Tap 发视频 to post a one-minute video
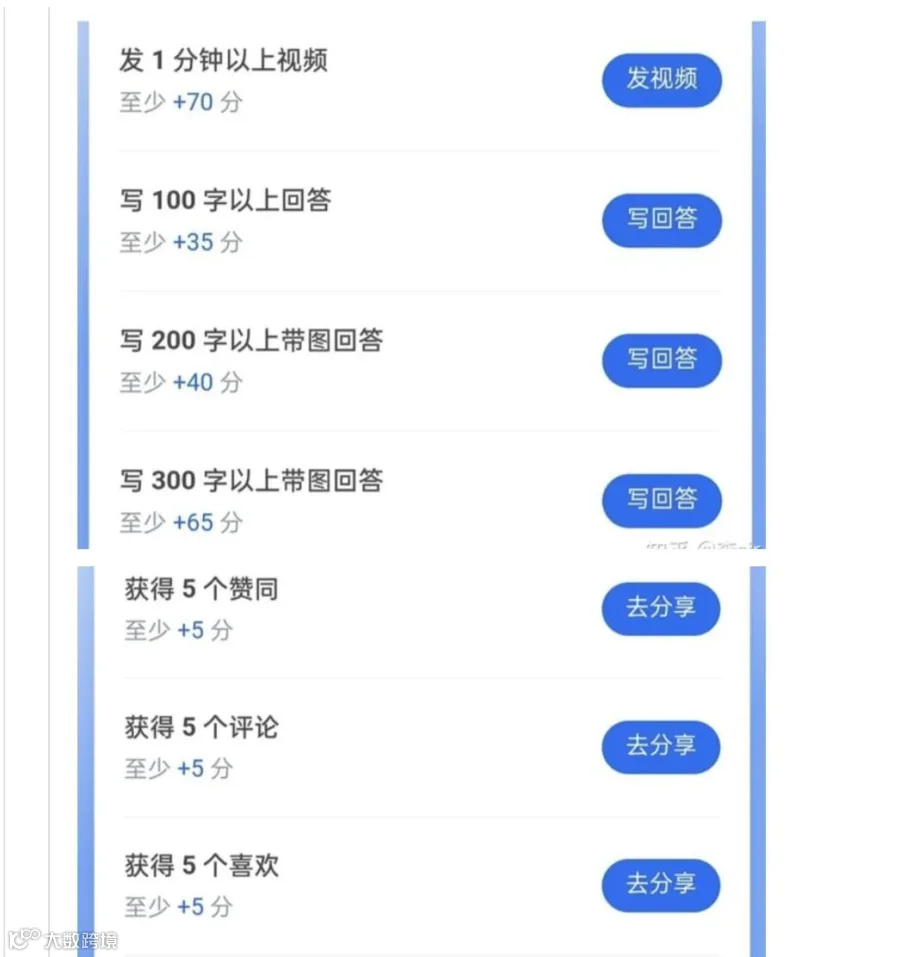This screenshot has width=900, height=957. (662, 80)
